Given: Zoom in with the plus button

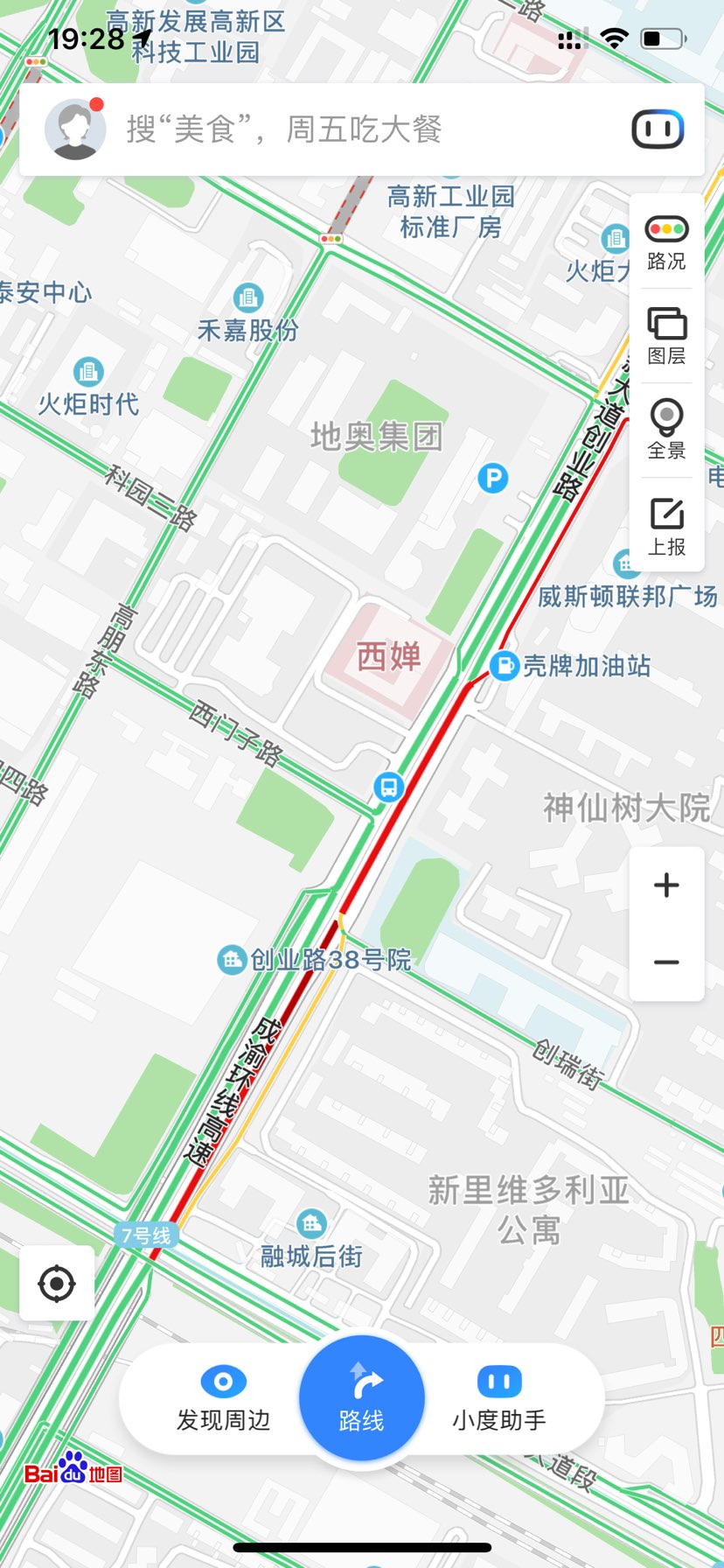Looking at the screenshot, I should (666, 885).
